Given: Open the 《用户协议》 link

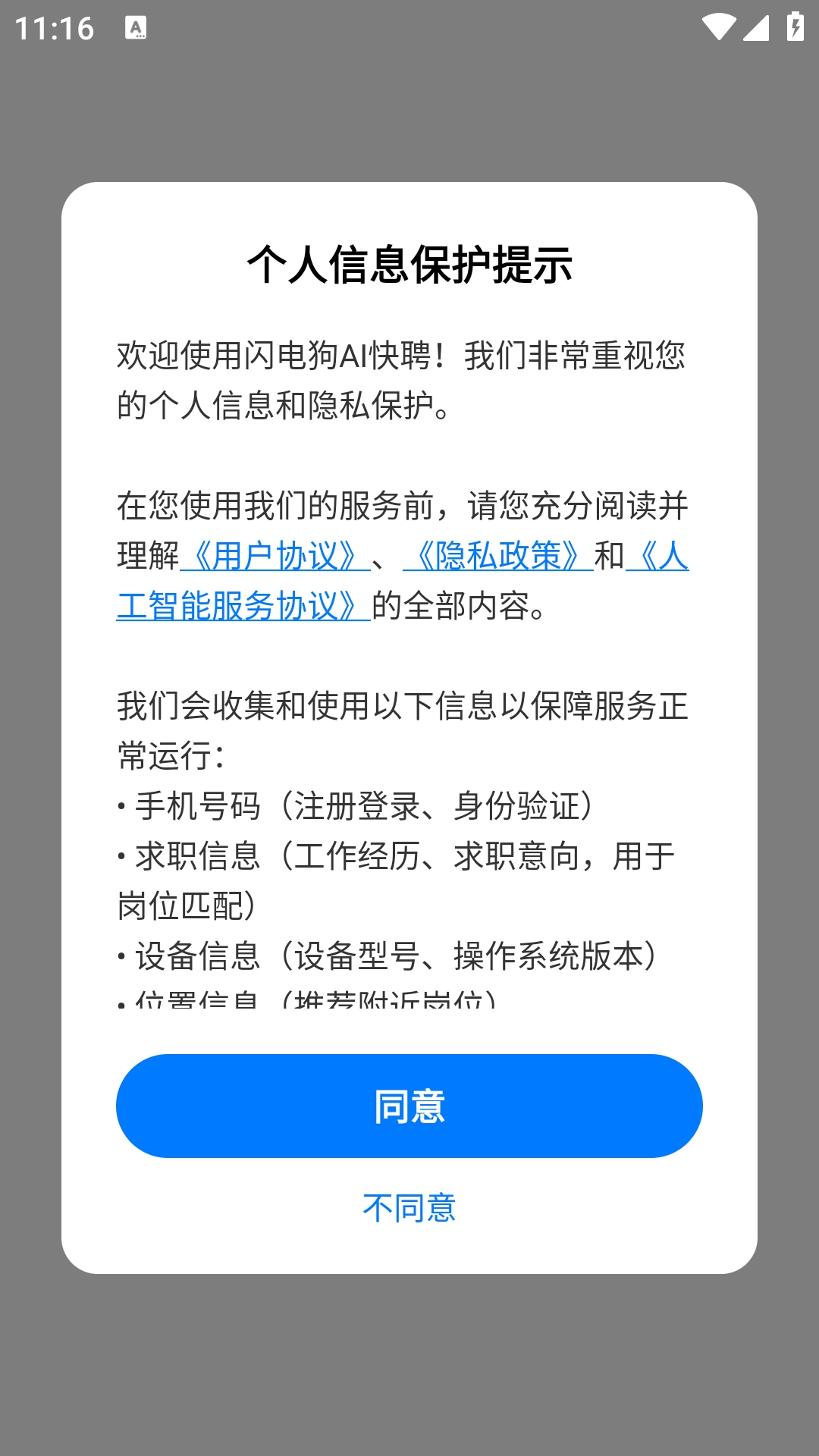Looking at the screenshot, I should click(275, 556).
